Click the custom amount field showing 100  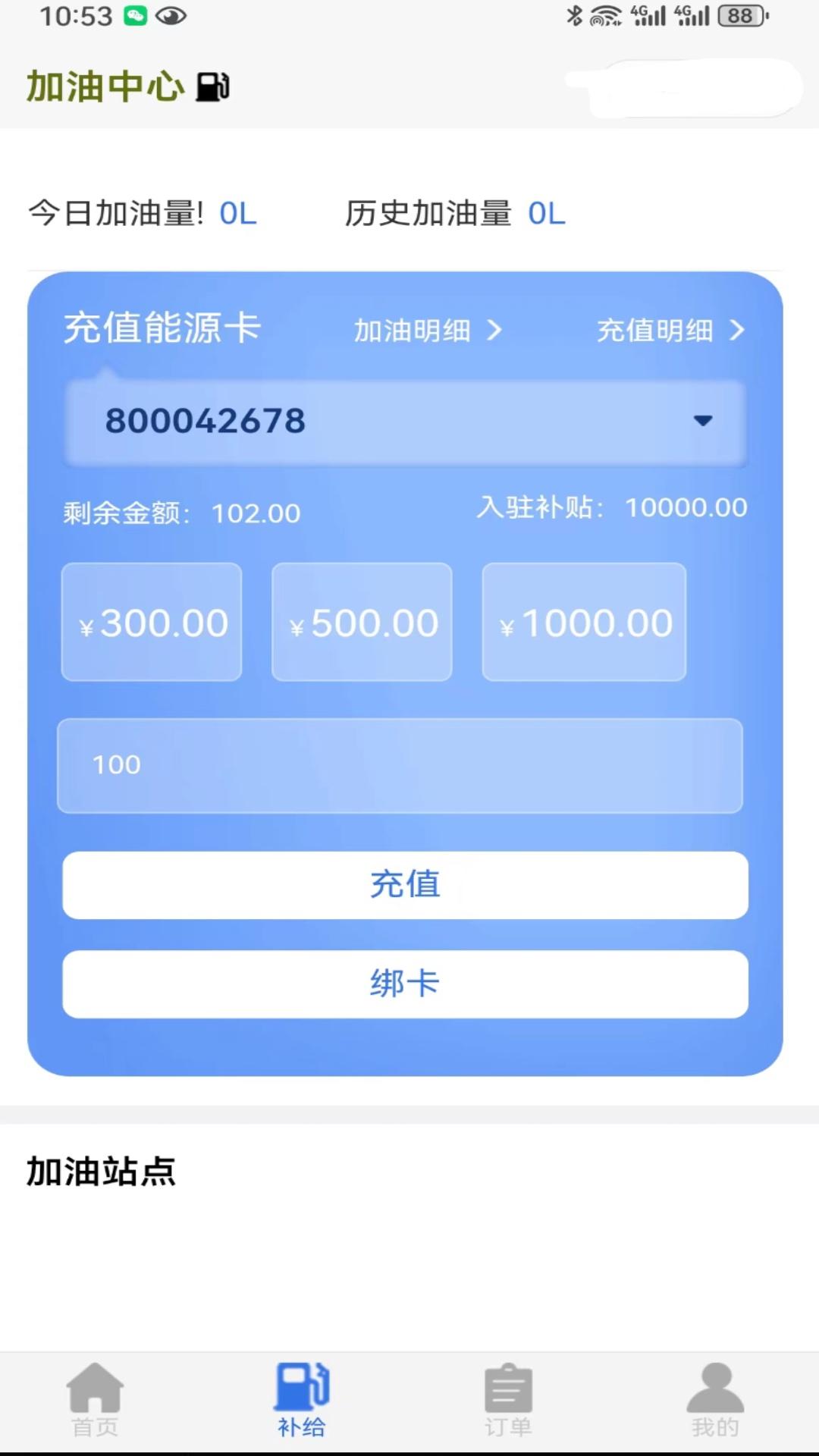click(x=402, y=766)
